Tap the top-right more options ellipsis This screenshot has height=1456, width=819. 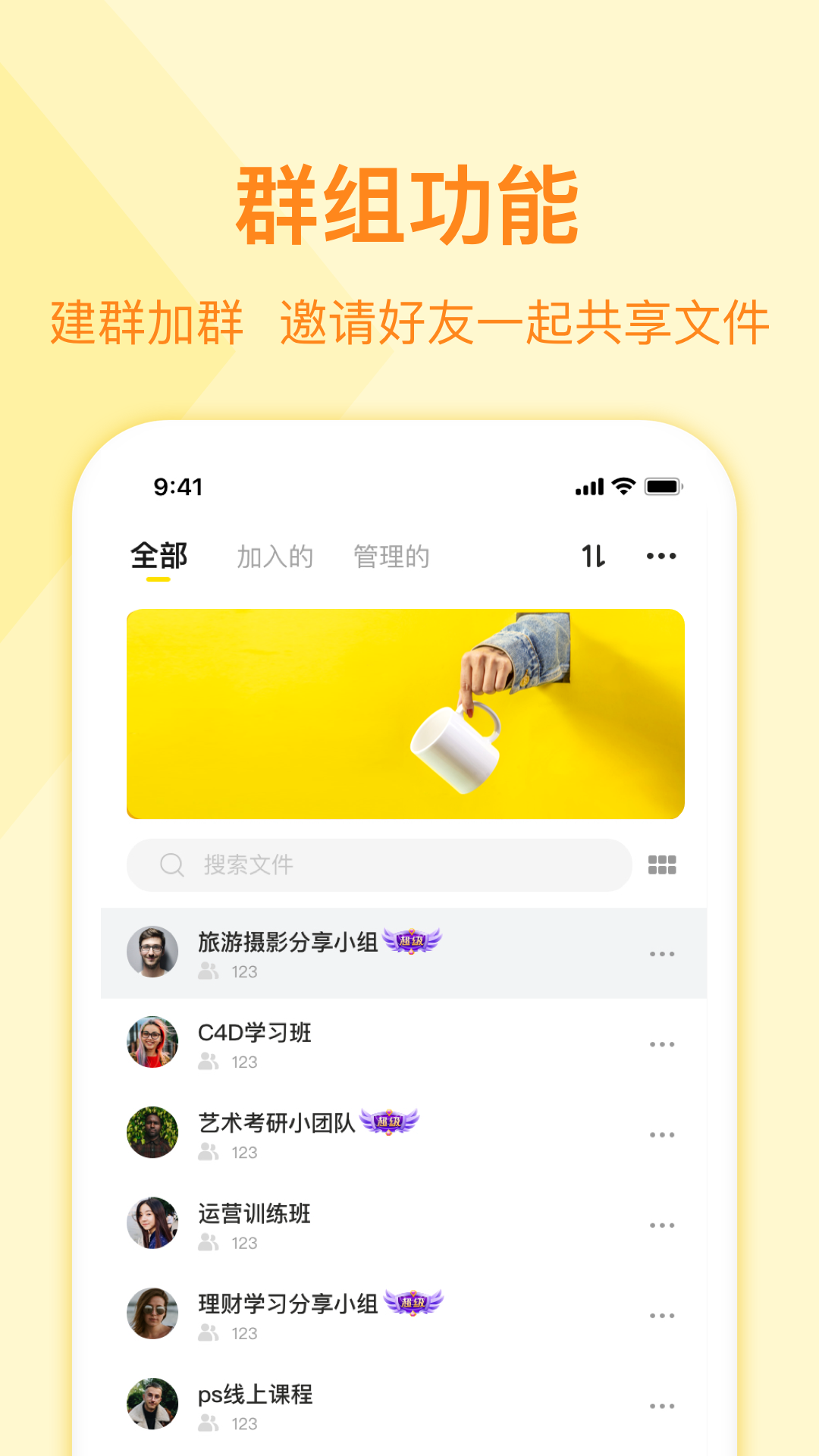coord(661,555)
